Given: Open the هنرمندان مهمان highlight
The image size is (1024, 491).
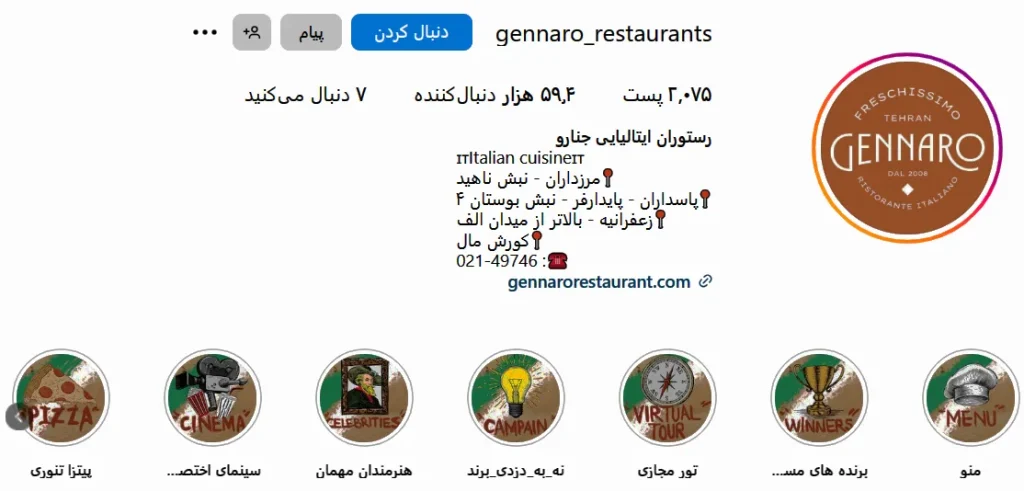Looking at the screenshot, I should point(363,397).
